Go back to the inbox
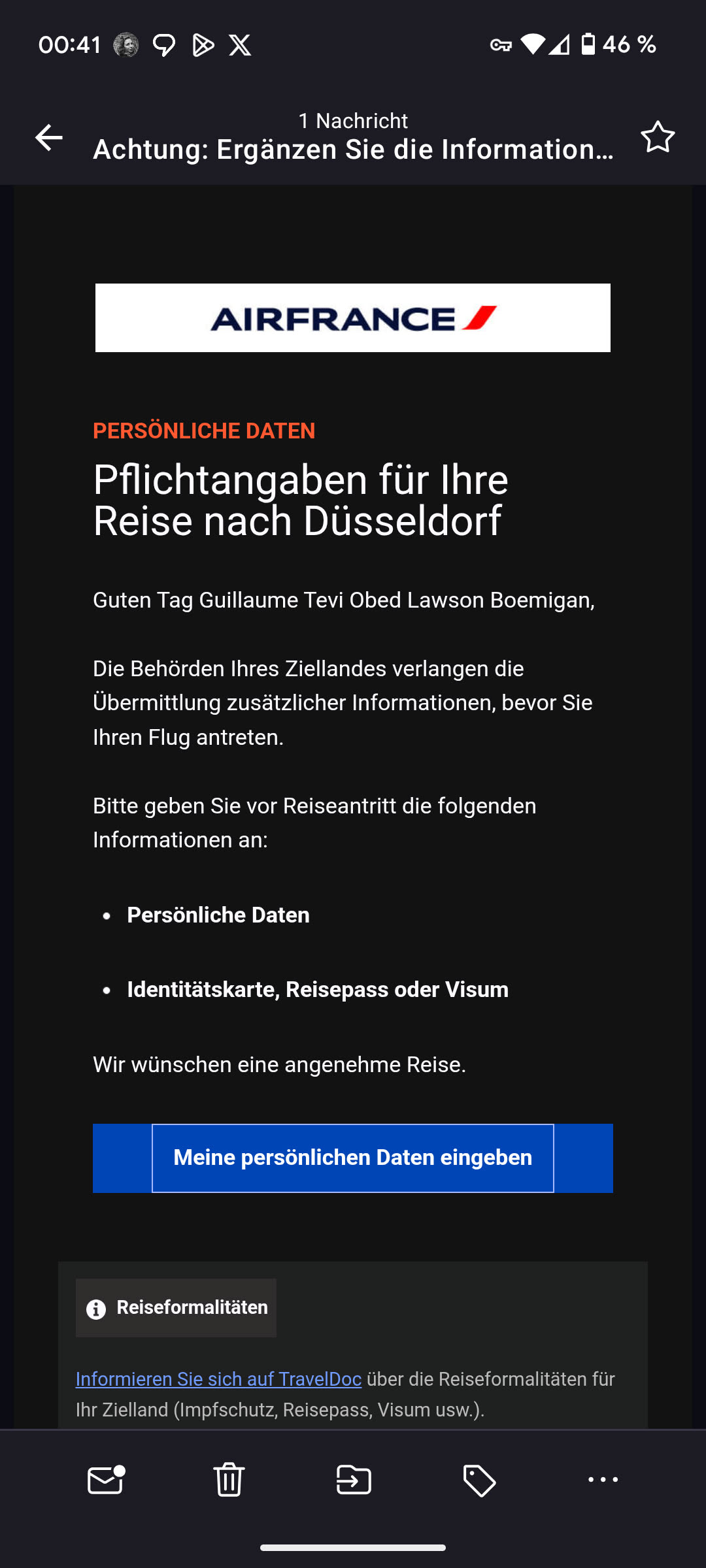The image size is (706, 1568). [49, 138]
